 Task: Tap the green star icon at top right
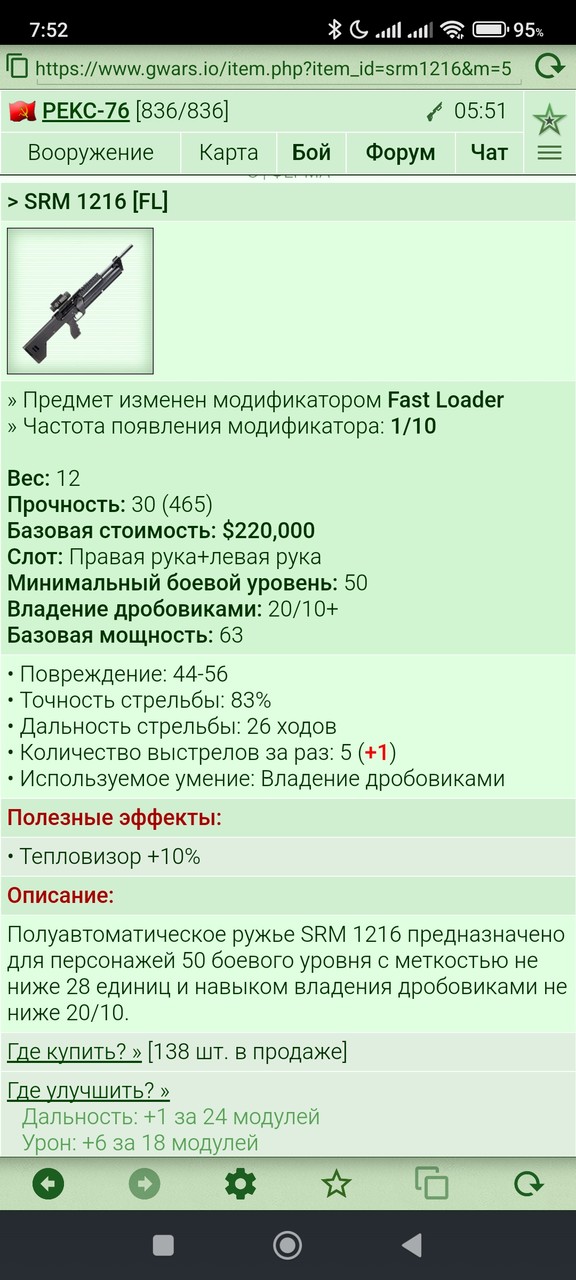(549, 120)
